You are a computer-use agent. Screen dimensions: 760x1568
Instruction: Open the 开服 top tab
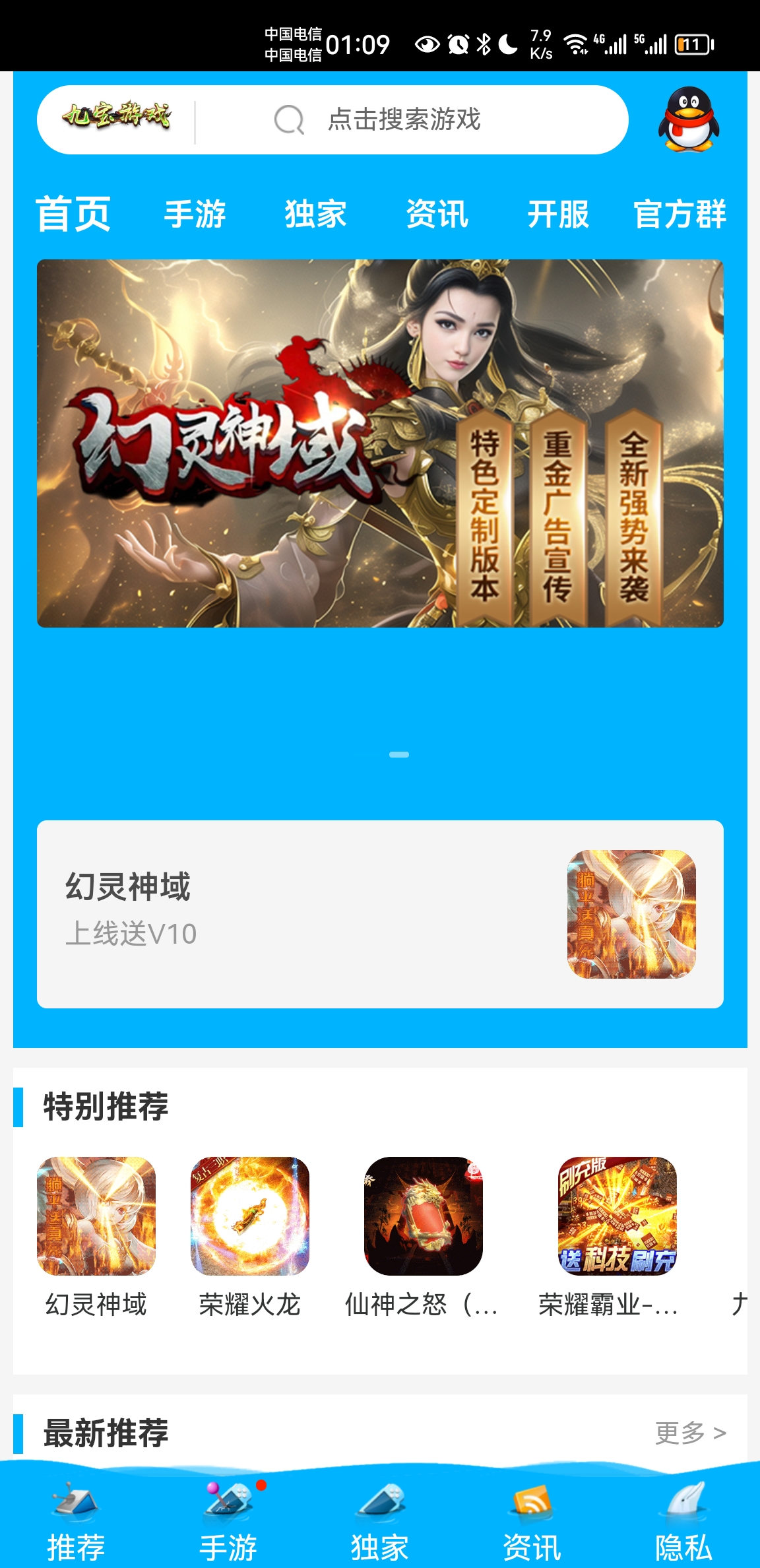pyautogui.click(x=558, y=214)
